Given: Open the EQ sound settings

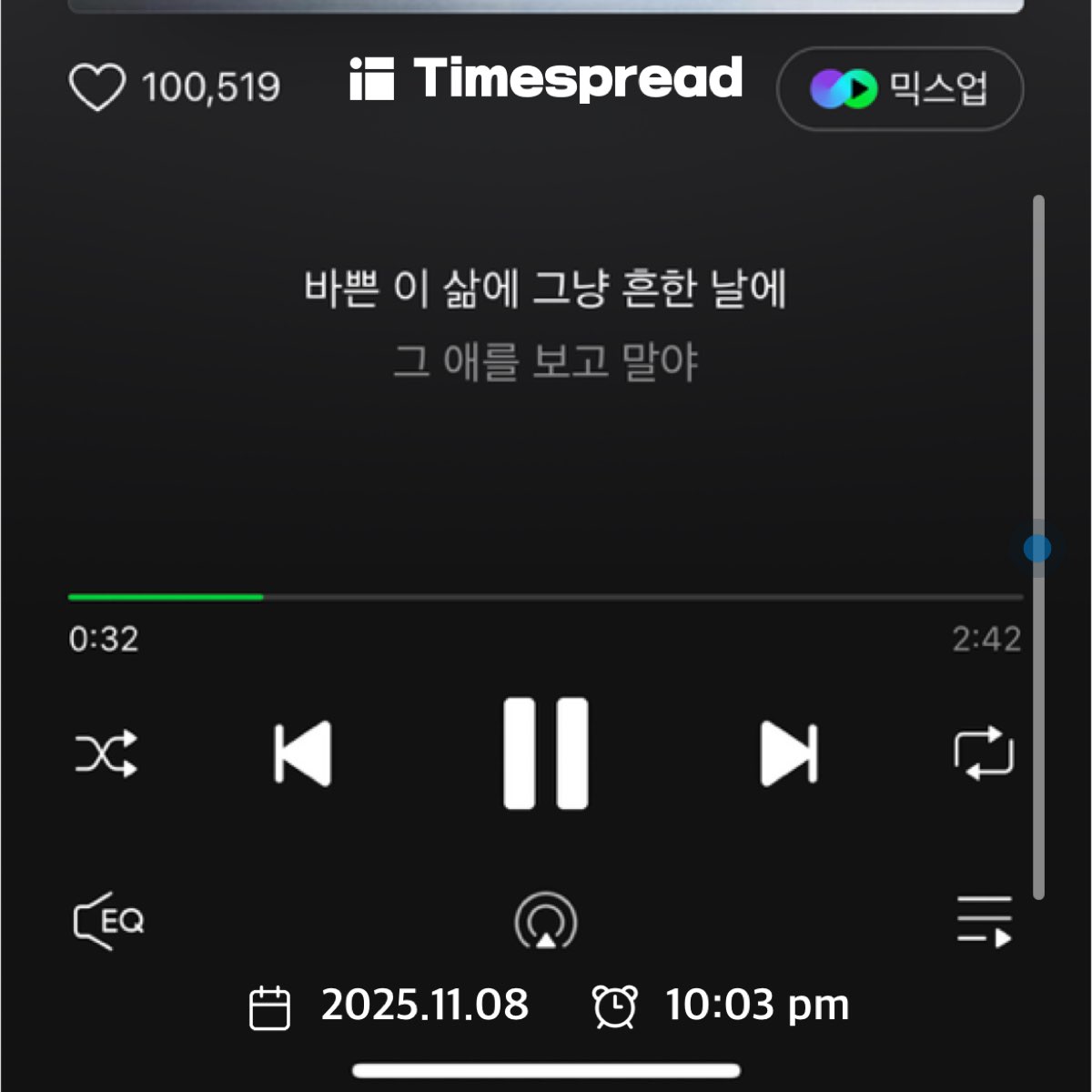Looking at the screenshot, I should (108, 921).
